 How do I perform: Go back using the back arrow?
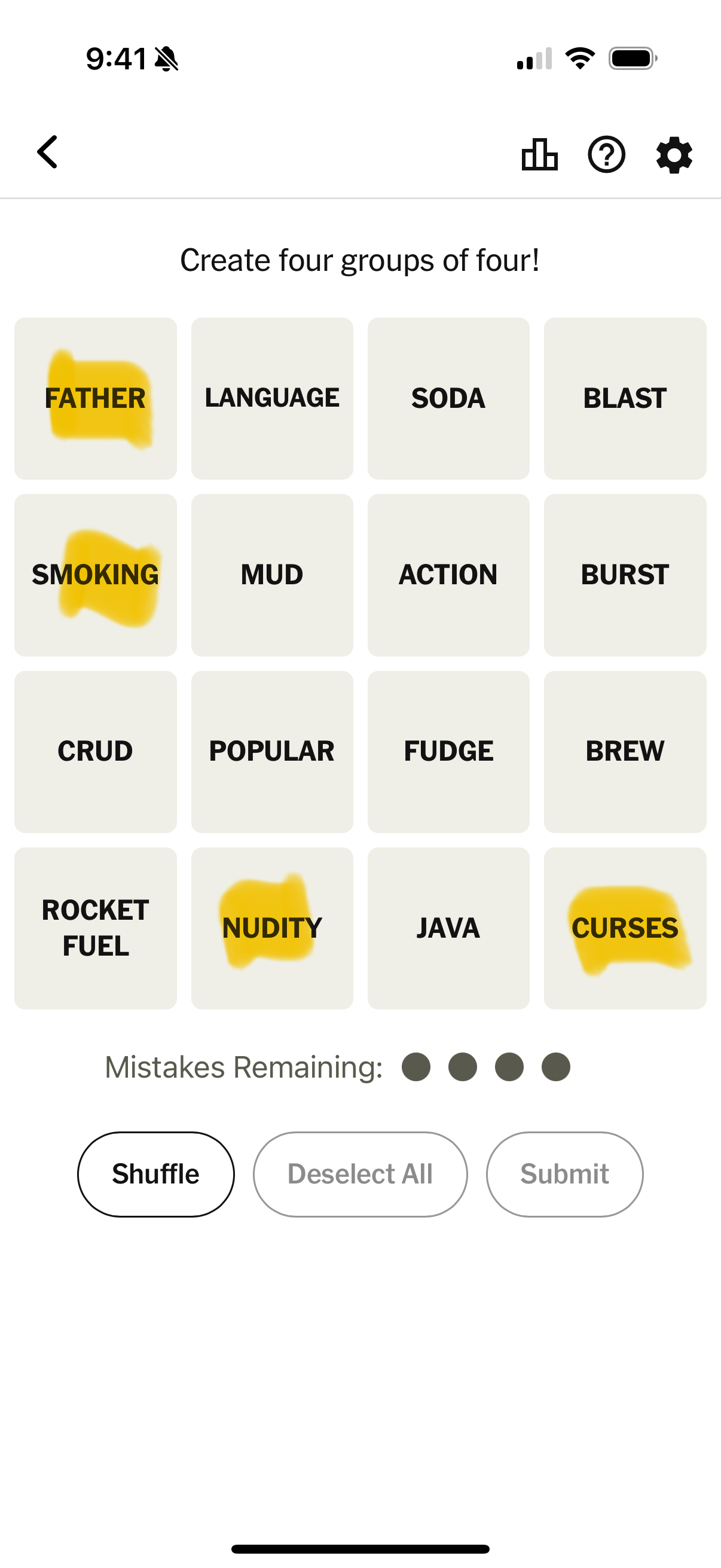click(x=47, y=152)
